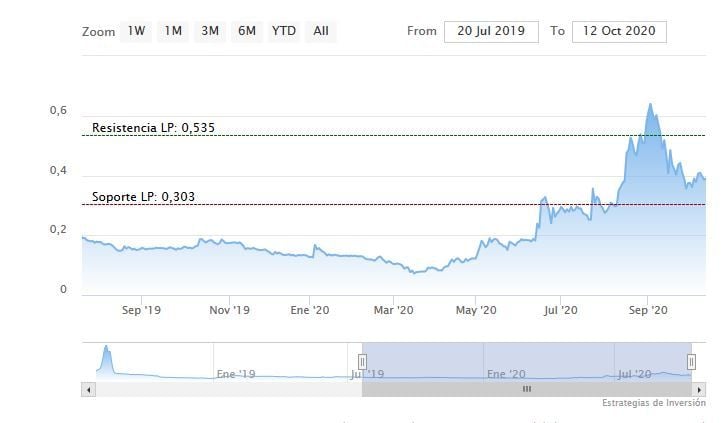Choose the 6M zoom range
The image size is (727, 423).
tap(247, 31)
